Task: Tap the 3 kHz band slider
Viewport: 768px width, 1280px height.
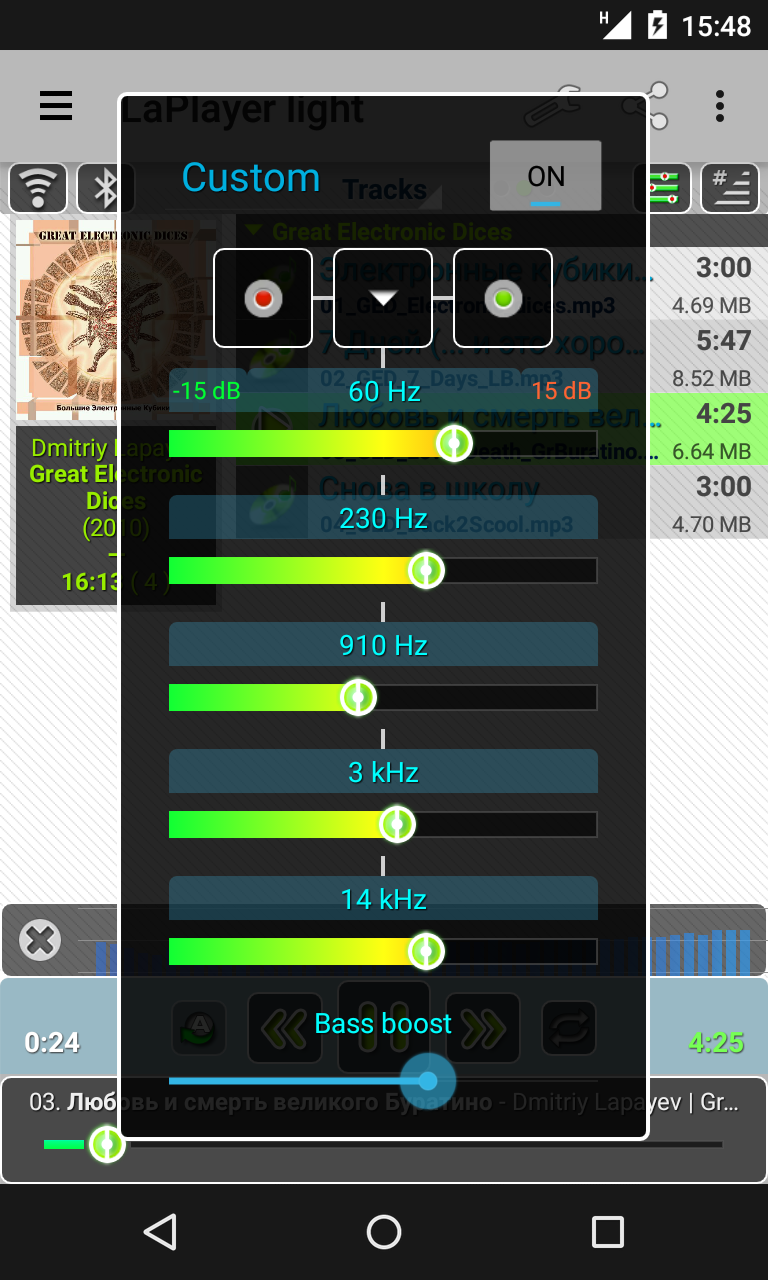Action: tap(383, 824)
